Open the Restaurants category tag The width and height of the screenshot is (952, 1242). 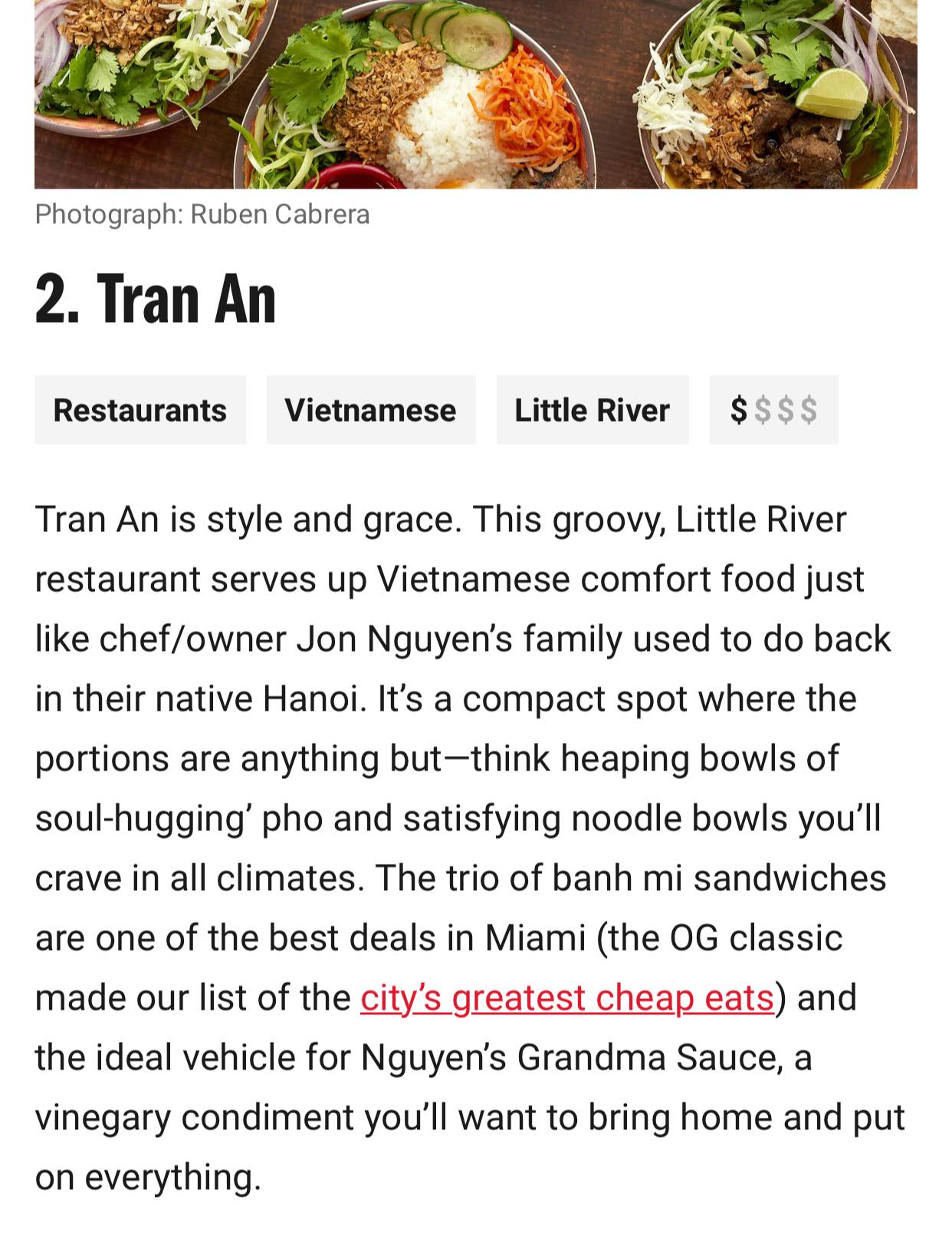pyautogui.click(x=140, y=410)
